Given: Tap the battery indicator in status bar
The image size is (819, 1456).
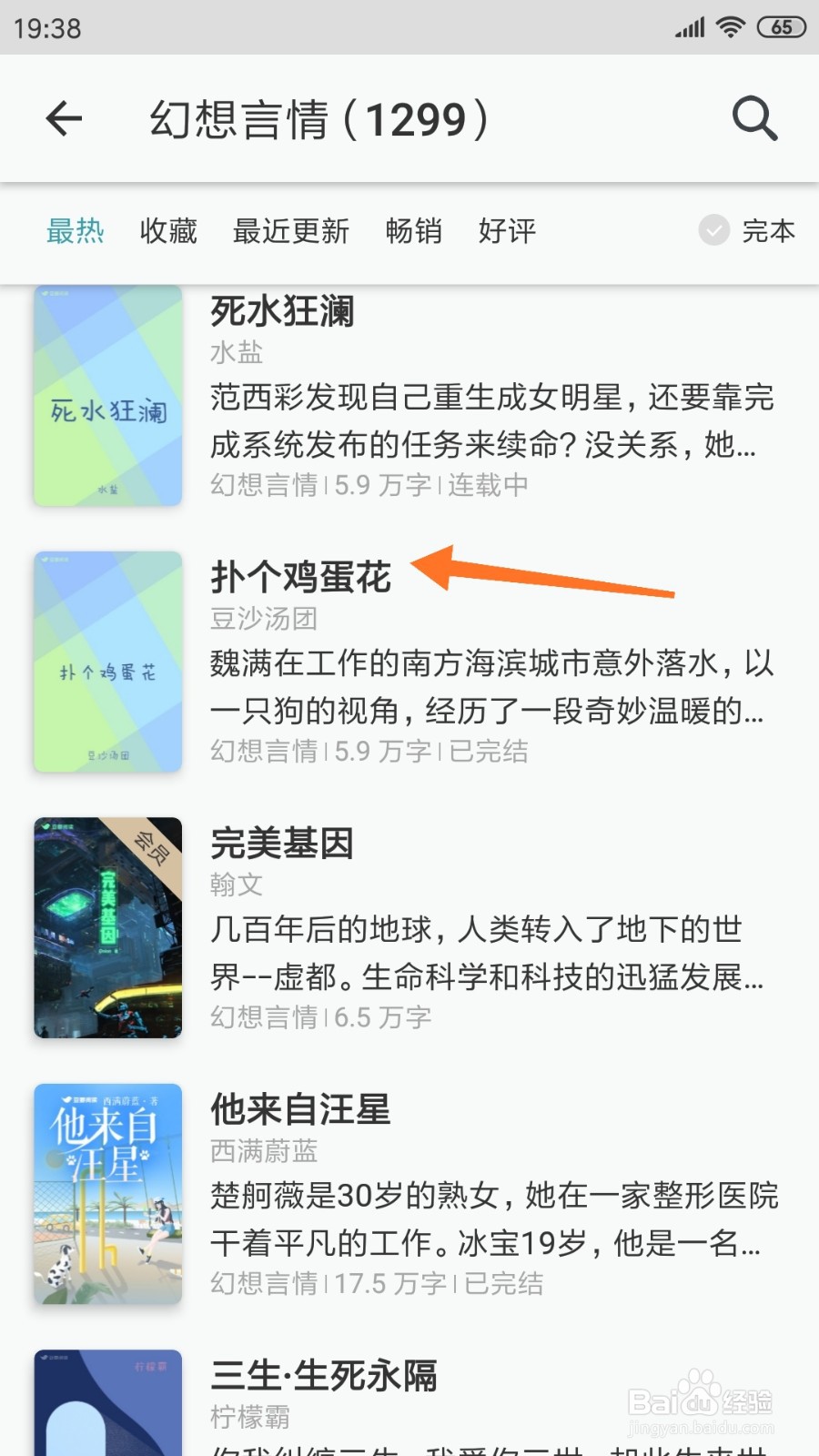Looking at the screenshot, I should tap(780, 27).
